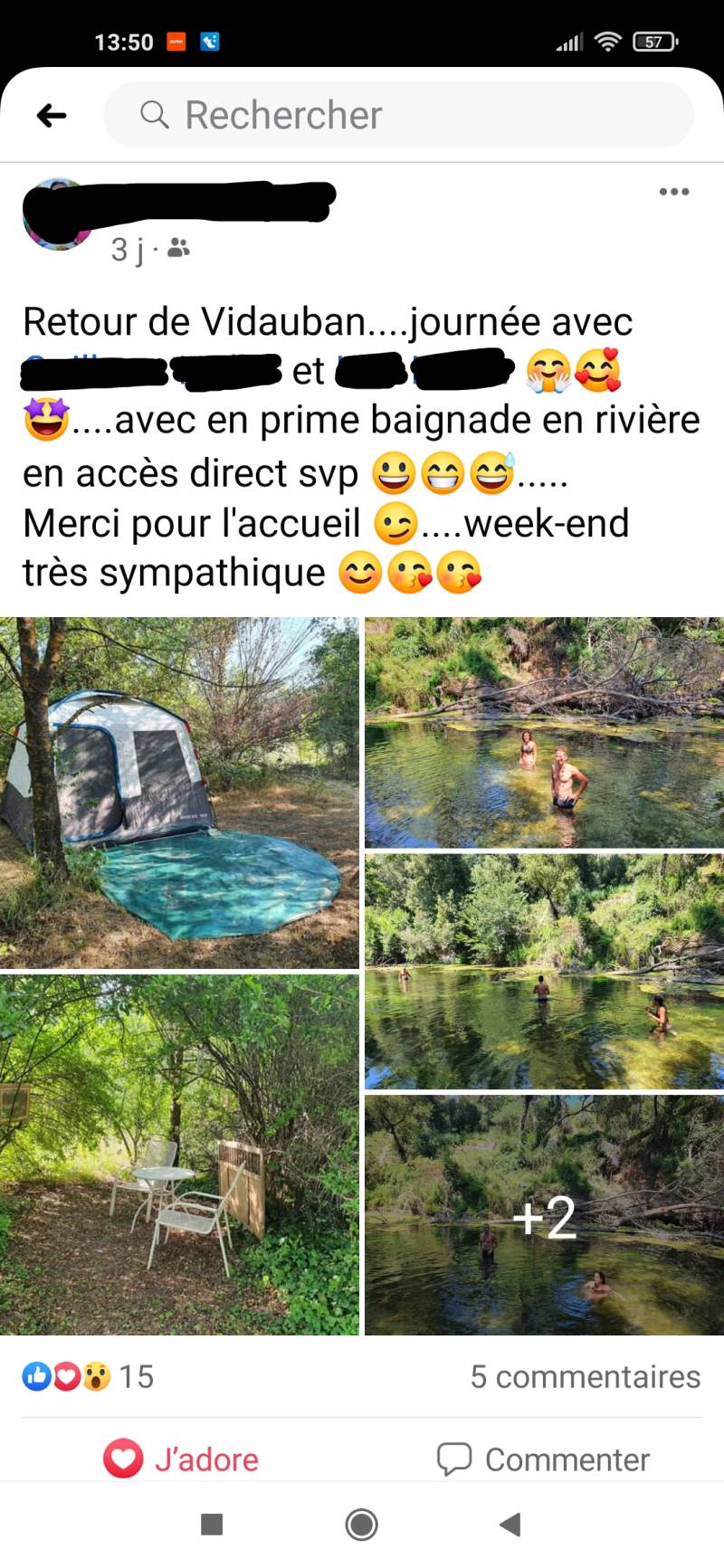View the +2 remaining photos
The width and height of the screenshot is (724, 1568).
[x=544, y=1215]
